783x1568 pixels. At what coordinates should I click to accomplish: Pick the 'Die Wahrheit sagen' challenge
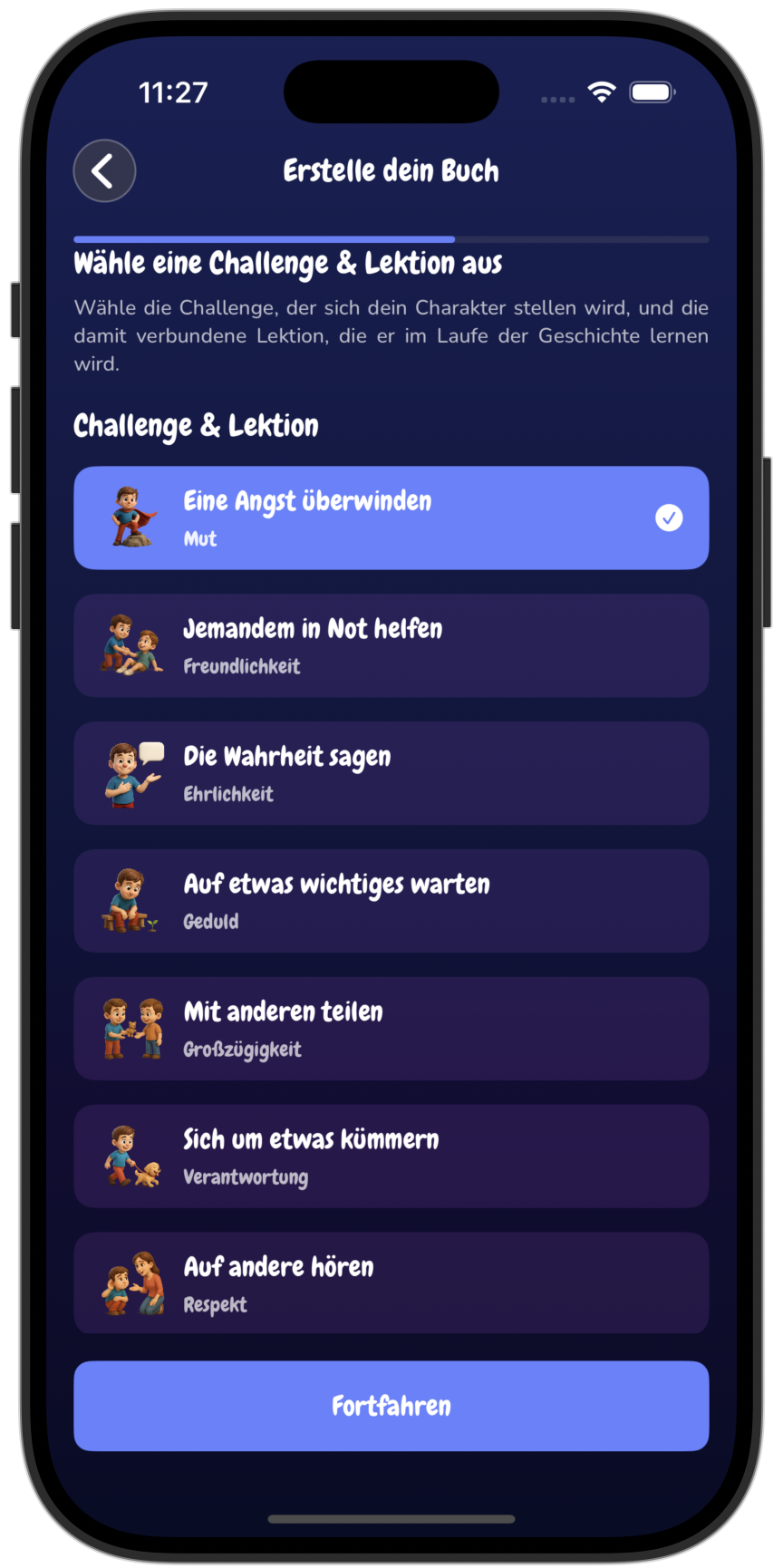pyautogui.click(x=391, y=773)
